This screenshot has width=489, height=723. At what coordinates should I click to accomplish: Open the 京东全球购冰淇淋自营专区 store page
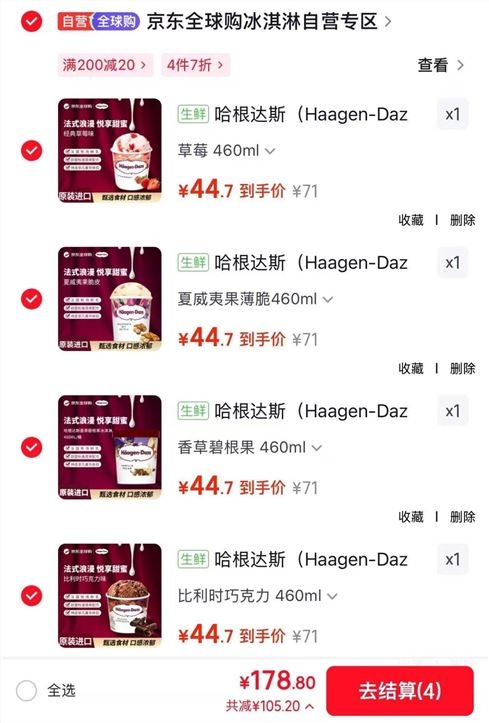pyautogui.click(x=269, y=21)
